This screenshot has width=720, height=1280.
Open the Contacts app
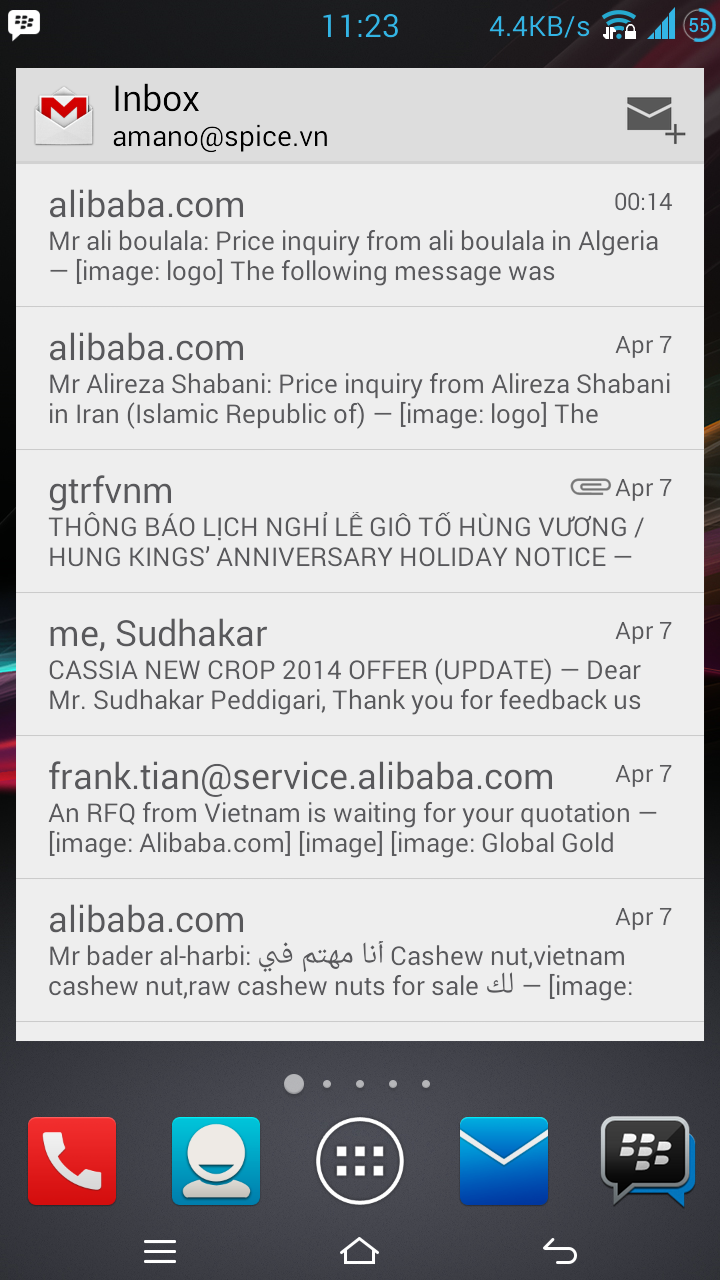coord(216,1161)
